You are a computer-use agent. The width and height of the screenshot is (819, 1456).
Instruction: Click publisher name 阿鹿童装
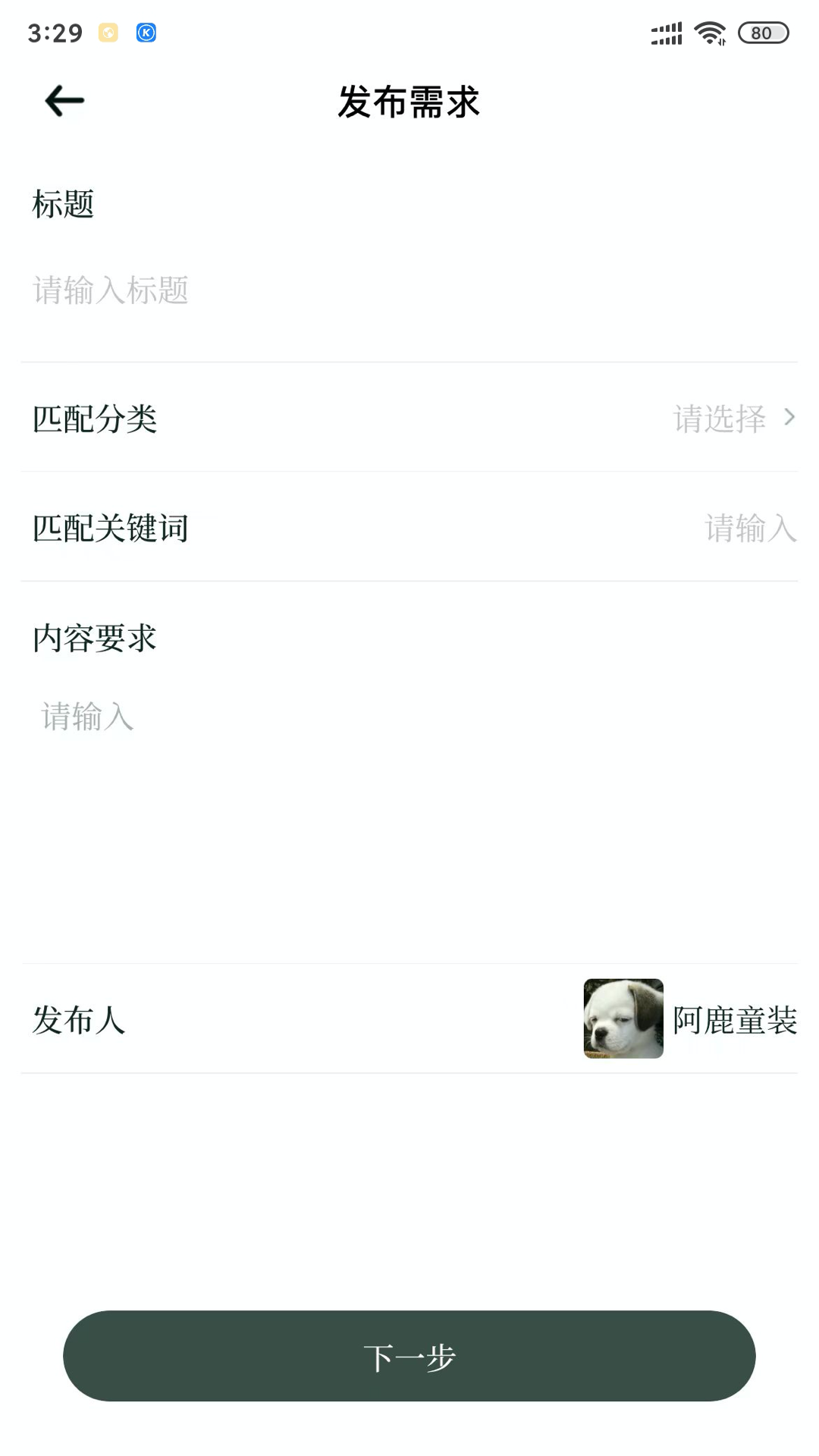[x=733, y=1021]
